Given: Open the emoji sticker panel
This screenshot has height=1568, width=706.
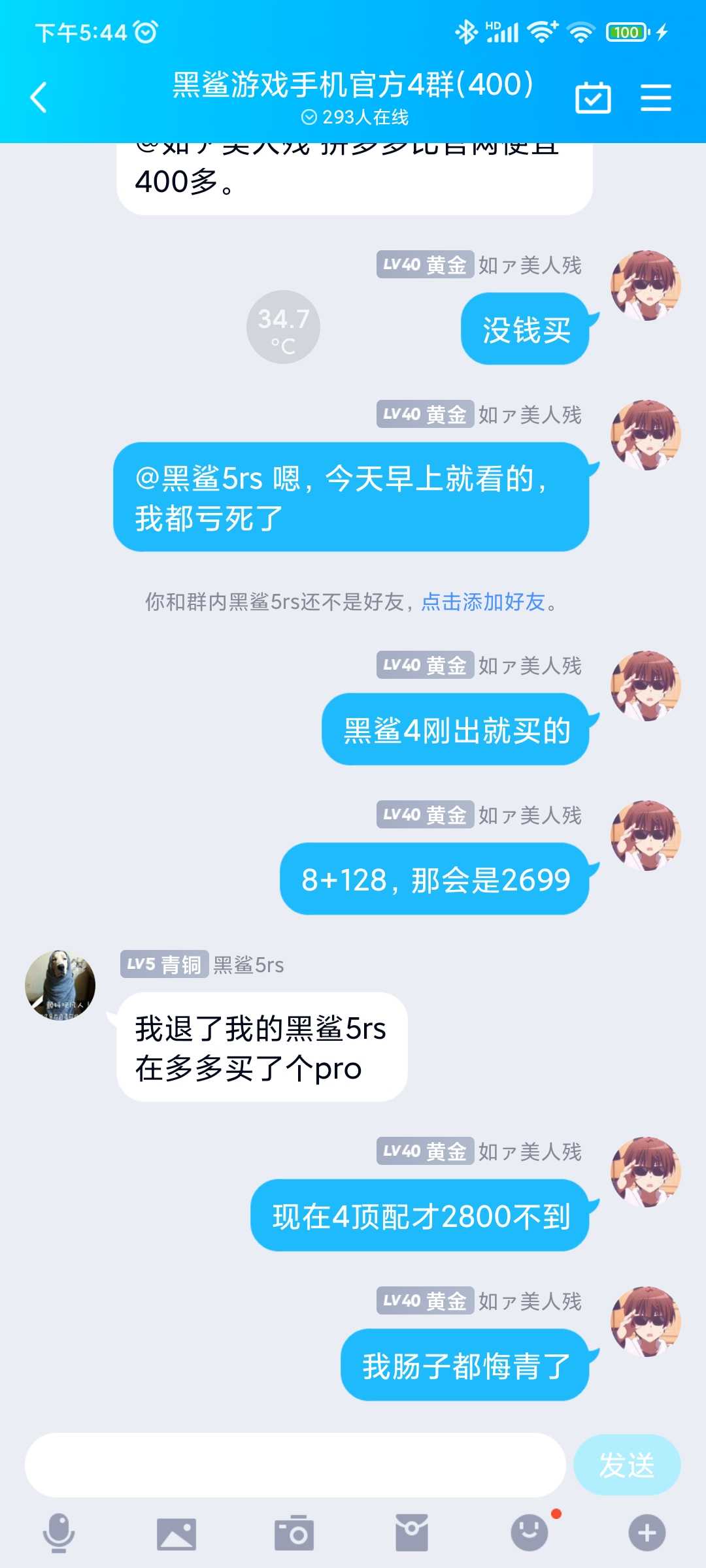Looking at the screenshot, I should (529, 1533).
